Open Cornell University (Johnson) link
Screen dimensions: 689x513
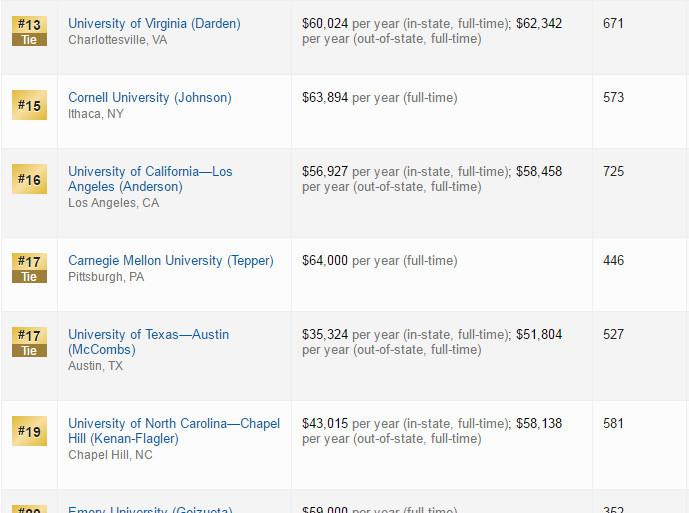pyautogui.click(x=149, y=97)
